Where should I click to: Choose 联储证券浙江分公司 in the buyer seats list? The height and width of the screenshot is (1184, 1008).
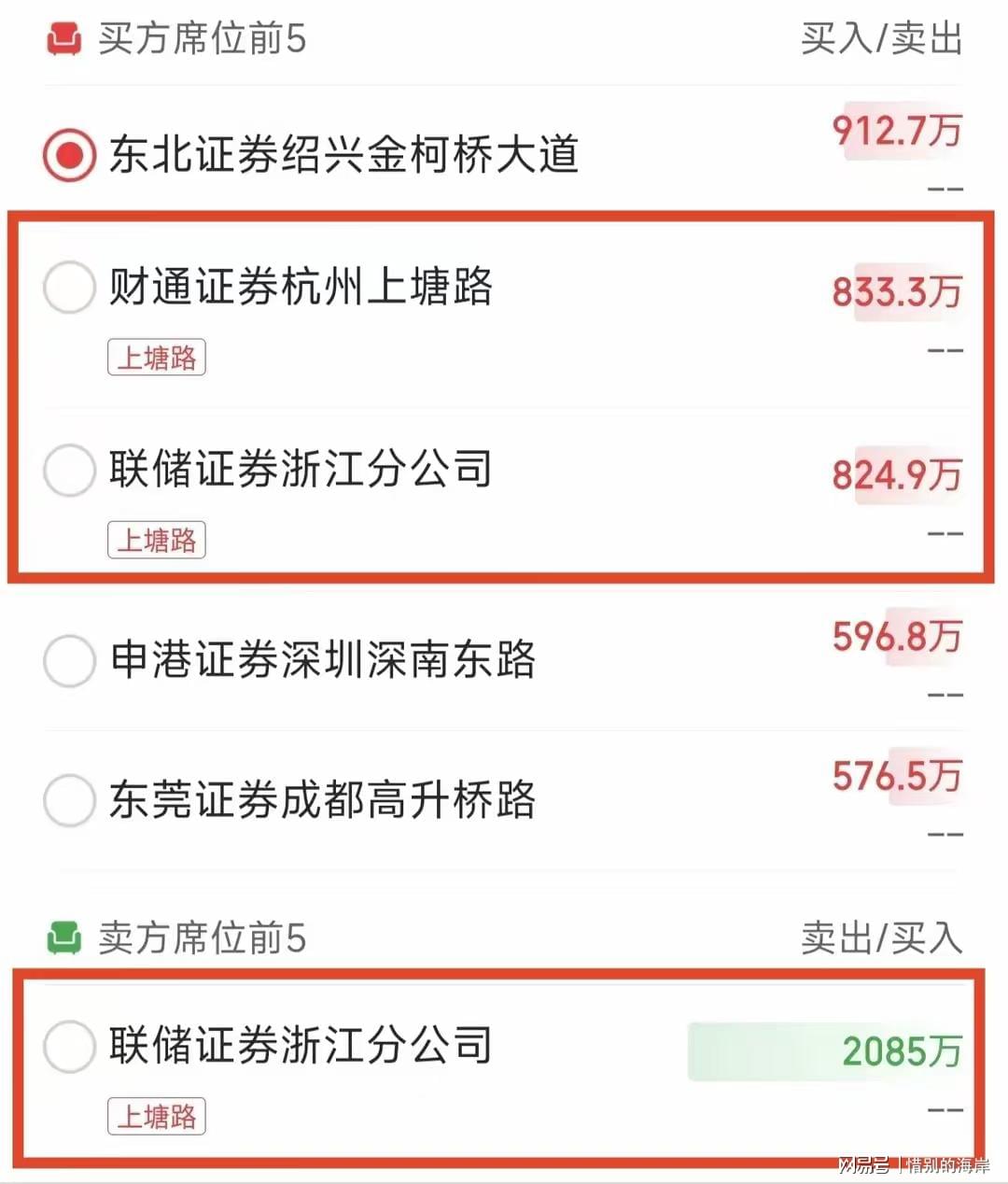69,470
